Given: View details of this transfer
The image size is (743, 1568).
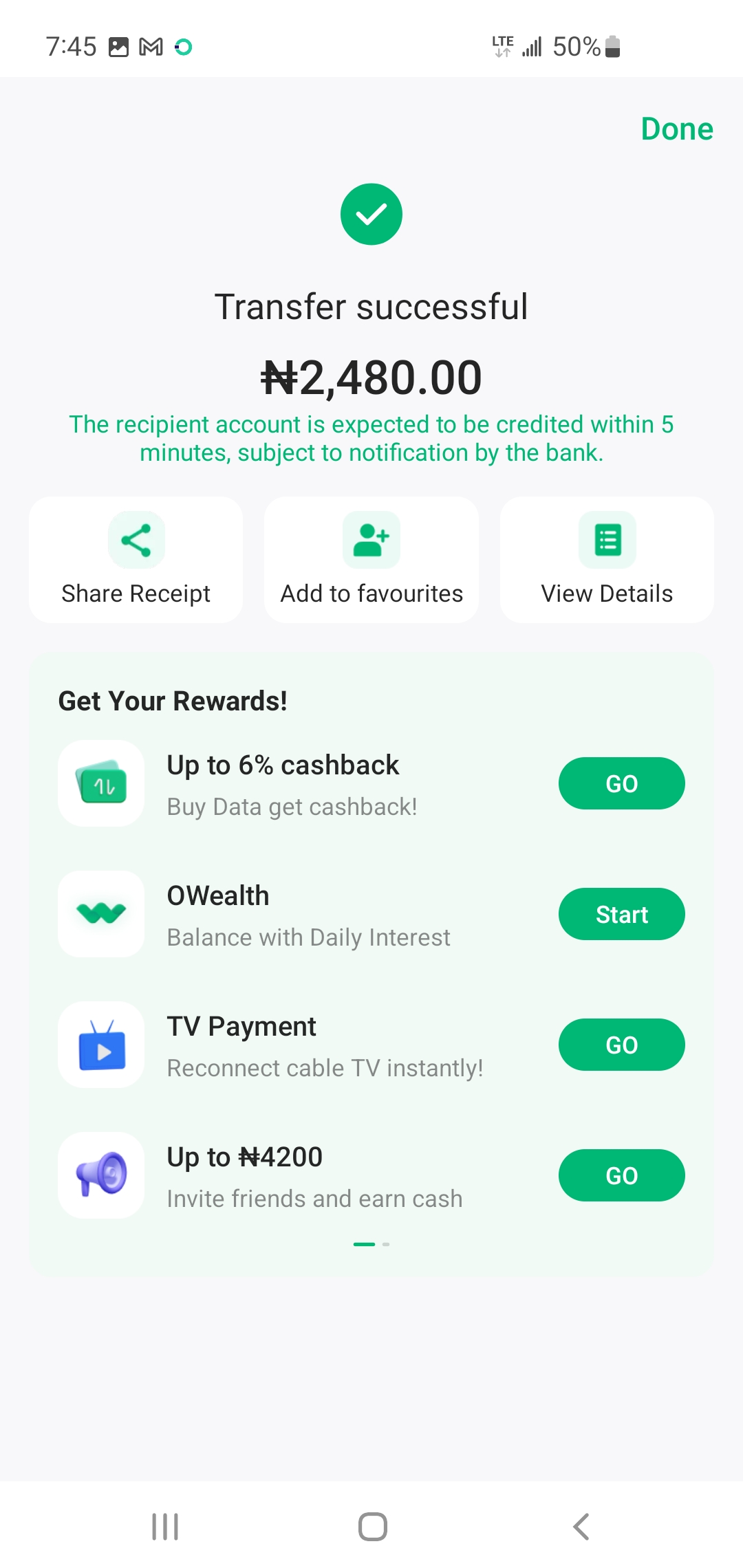Looking at the screenshot, I should tap(607, 560).
